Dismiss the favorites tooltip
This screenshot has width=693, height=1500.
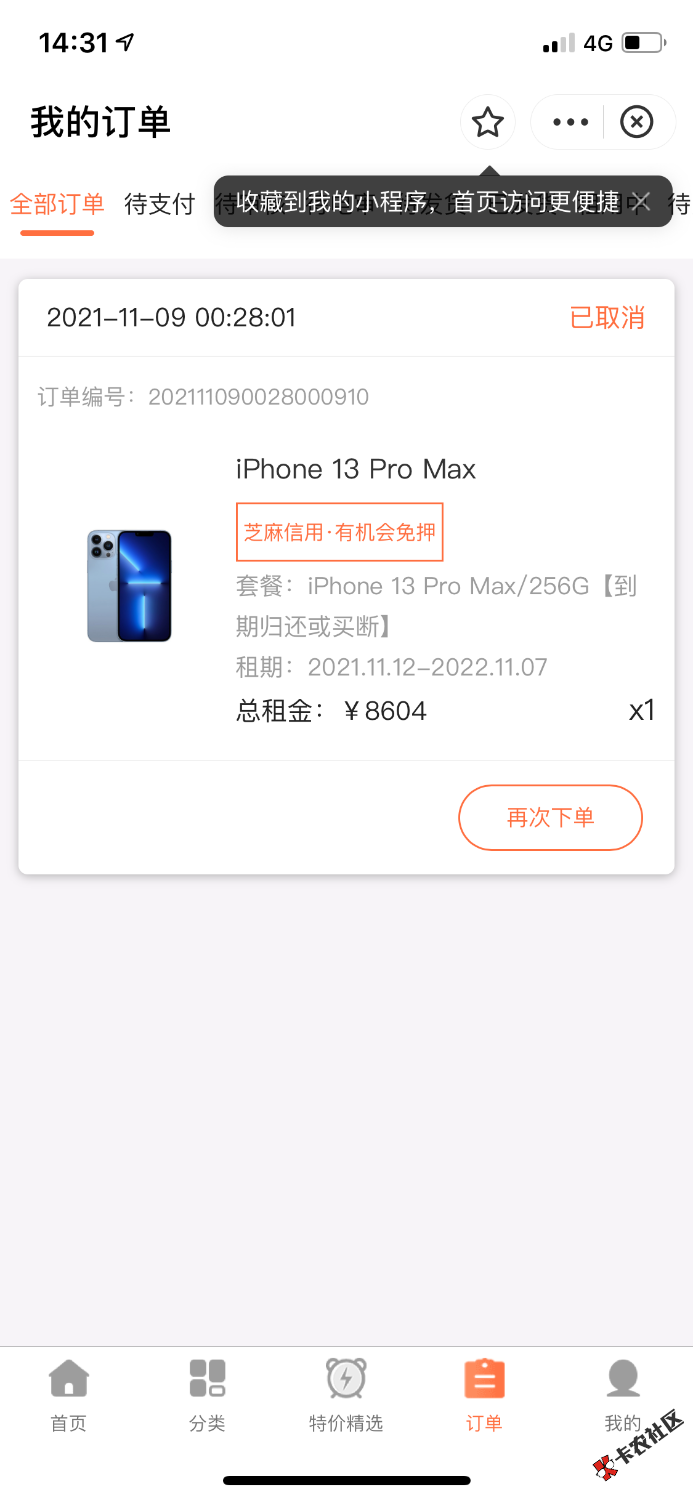(x=641, y=202)
